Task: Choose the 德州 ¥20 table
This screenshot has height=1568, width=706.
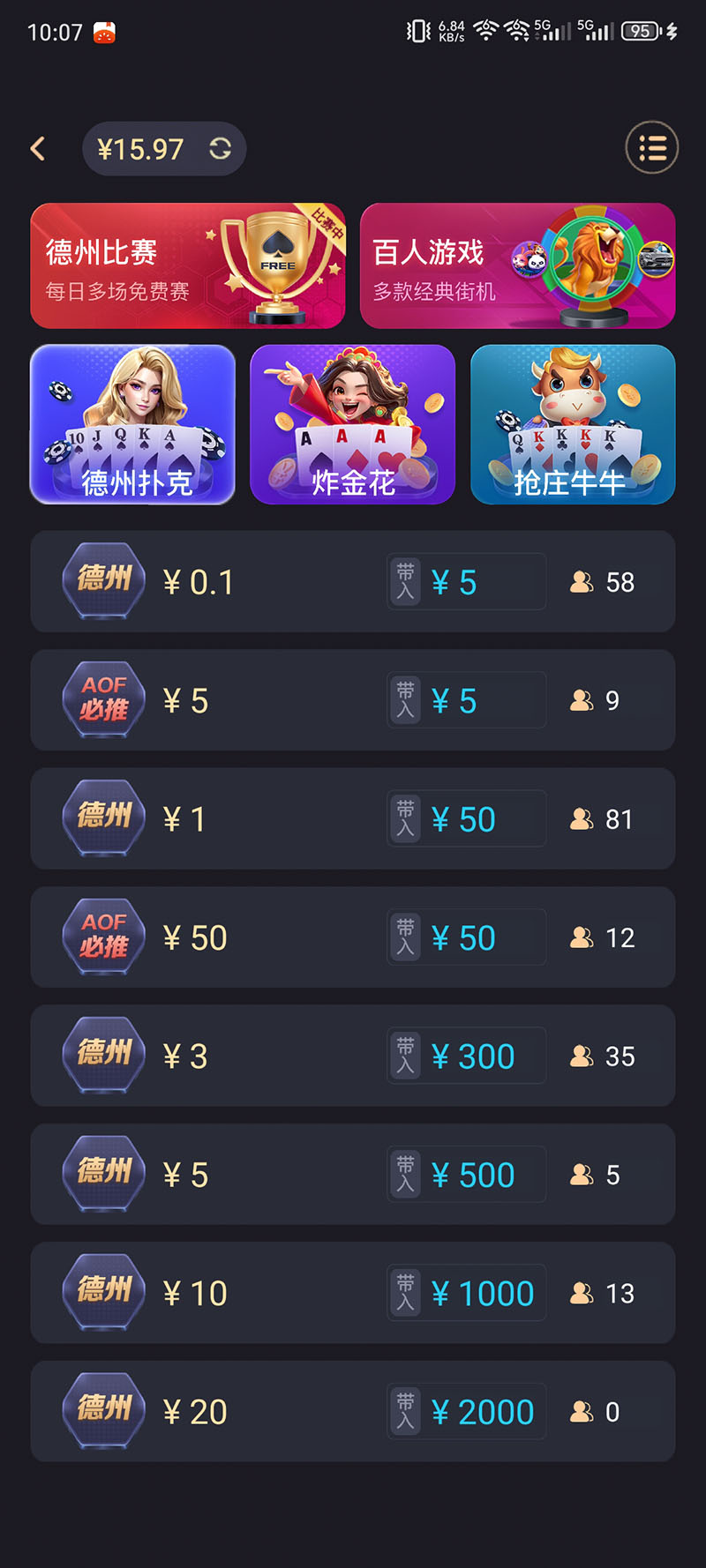Action: pyautogui.click(x=352, y=1411)
